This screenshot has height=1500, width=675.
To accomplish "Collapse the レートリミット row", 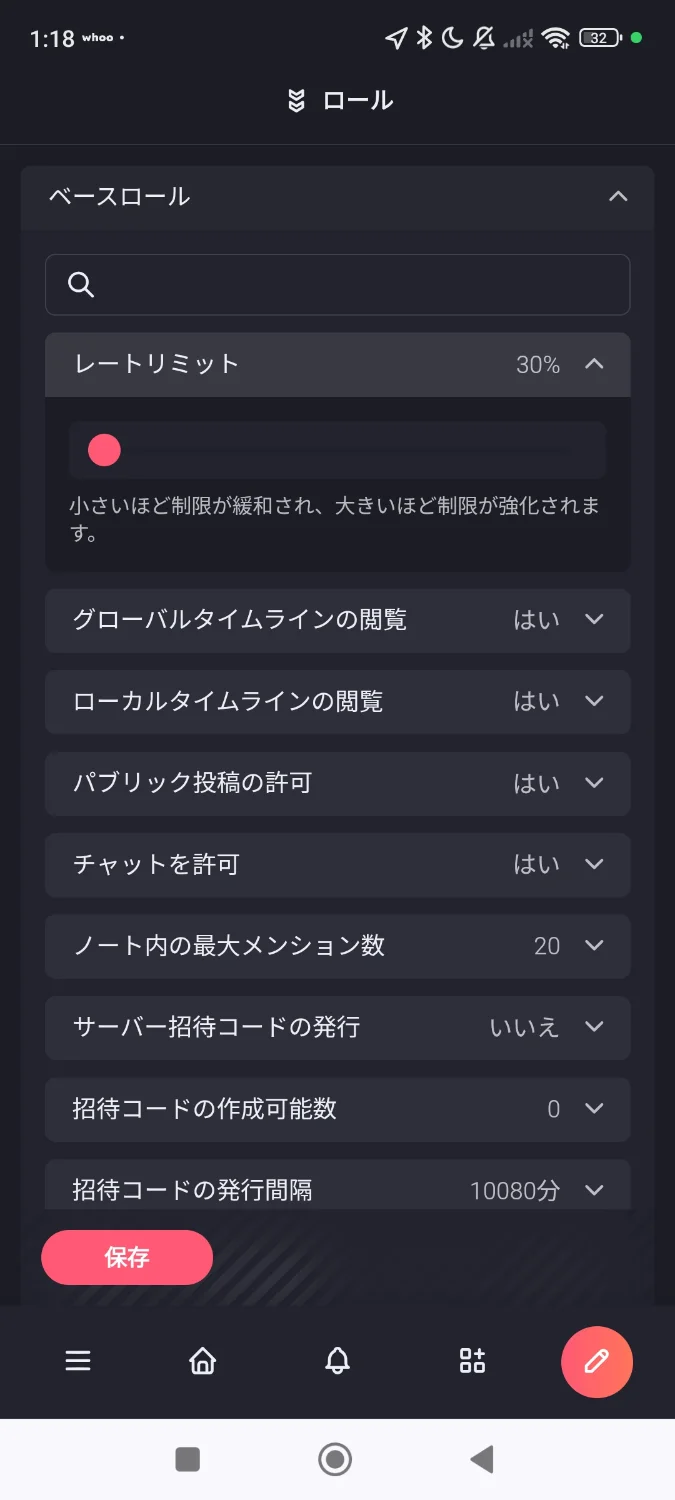I will coord(337,364).
